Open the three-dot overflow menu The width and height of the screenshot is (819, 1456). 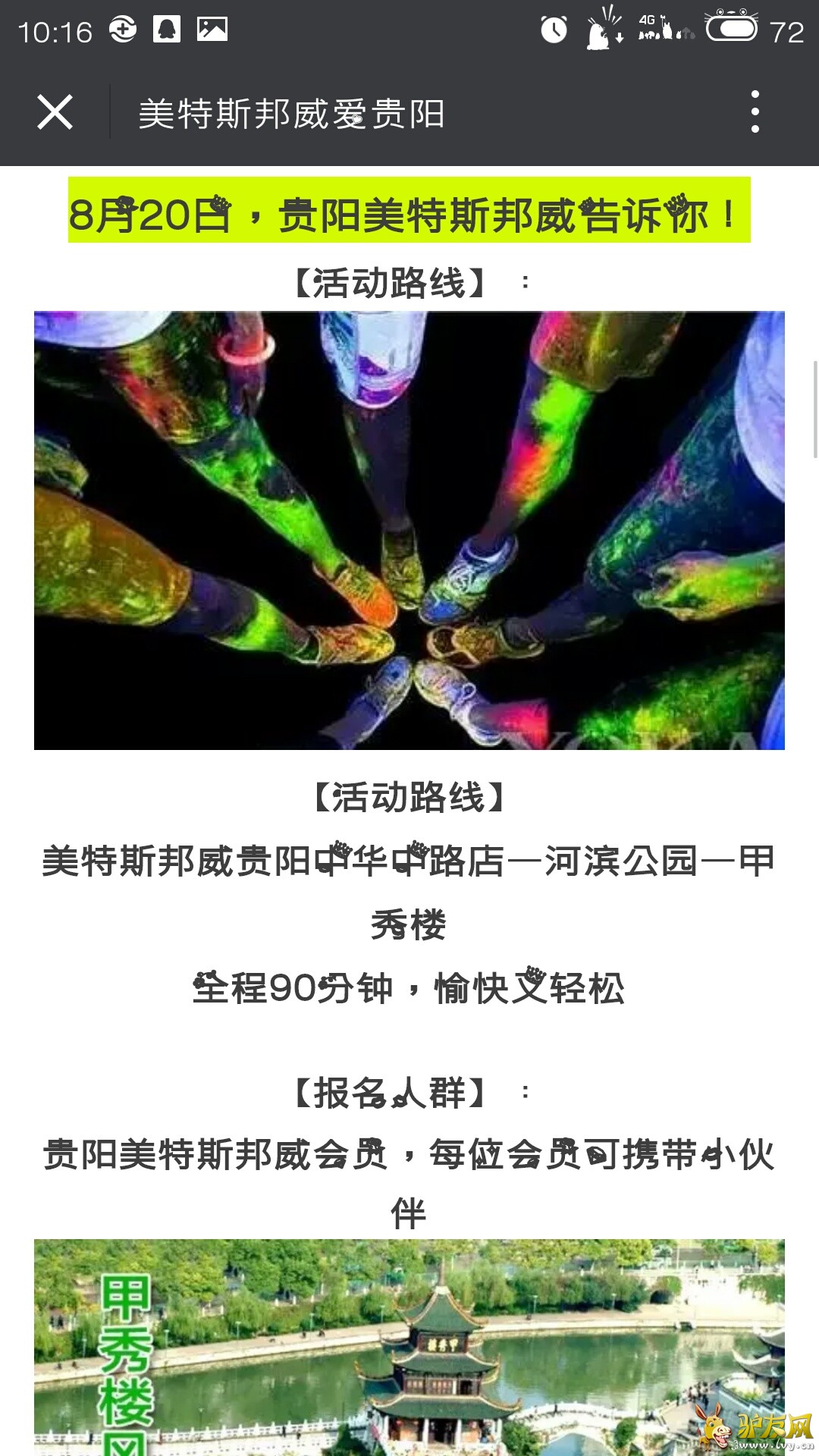point(754,112)
